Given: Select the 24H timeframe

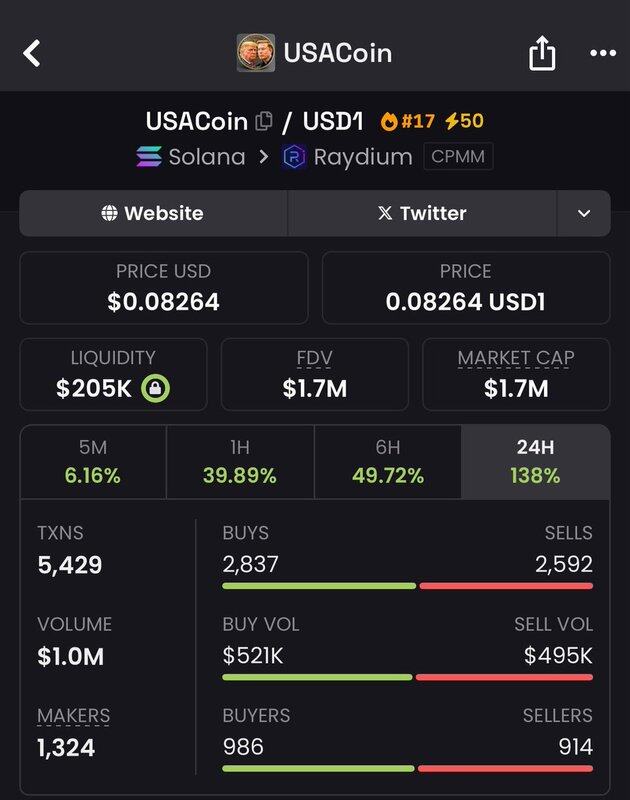Looking at the screenshot, I should pyautogui.click(x=535, y=462).
